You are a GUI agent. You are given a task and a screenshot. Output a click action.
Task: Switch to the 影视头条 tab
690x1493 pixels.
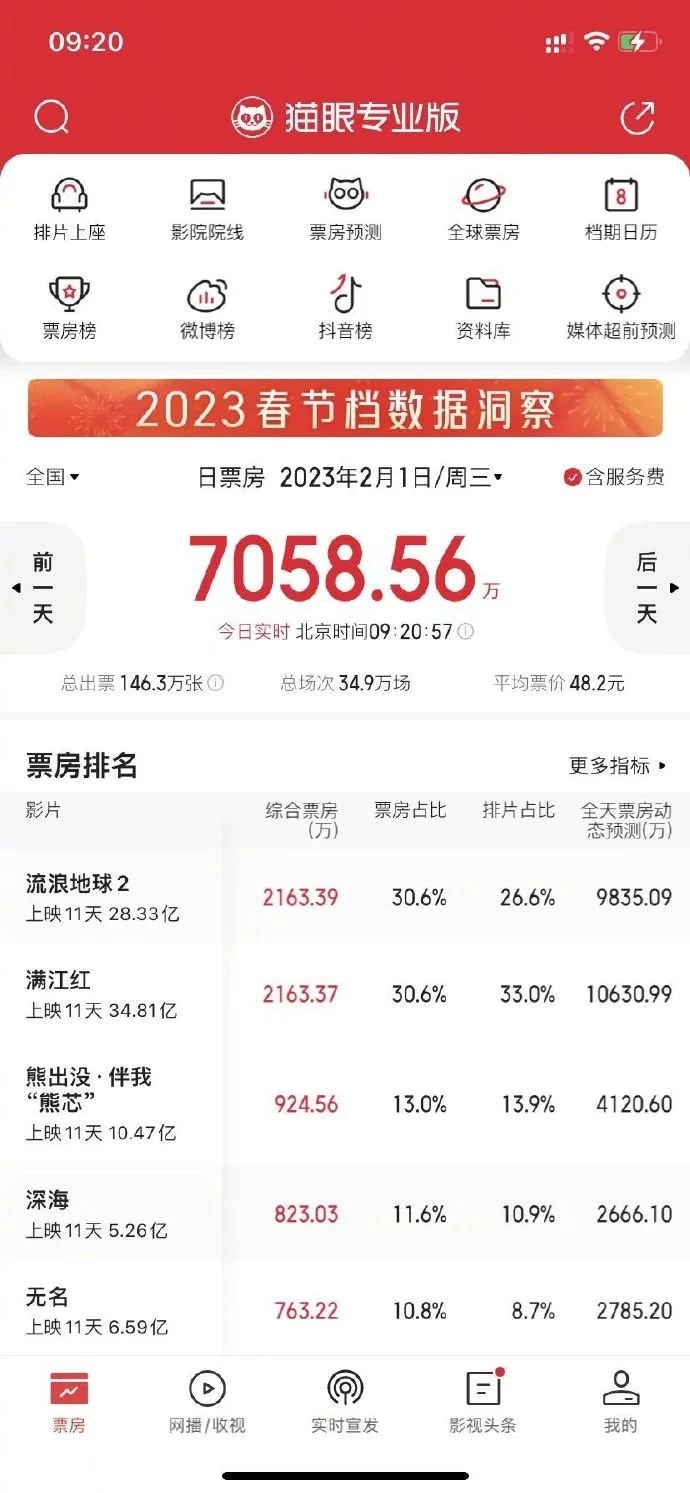pos(483,1402)
